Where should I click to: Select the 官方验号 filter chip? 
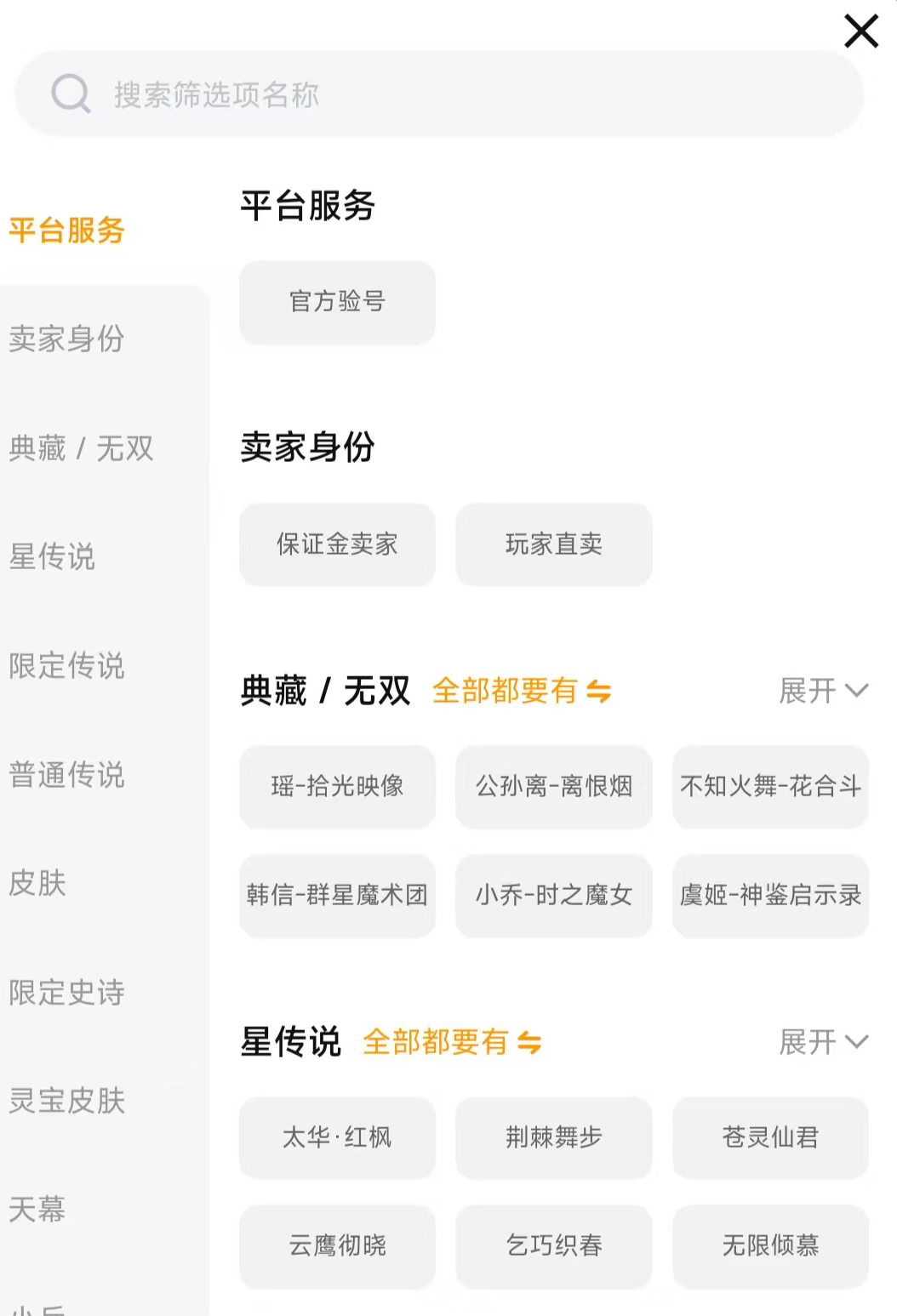337,302
